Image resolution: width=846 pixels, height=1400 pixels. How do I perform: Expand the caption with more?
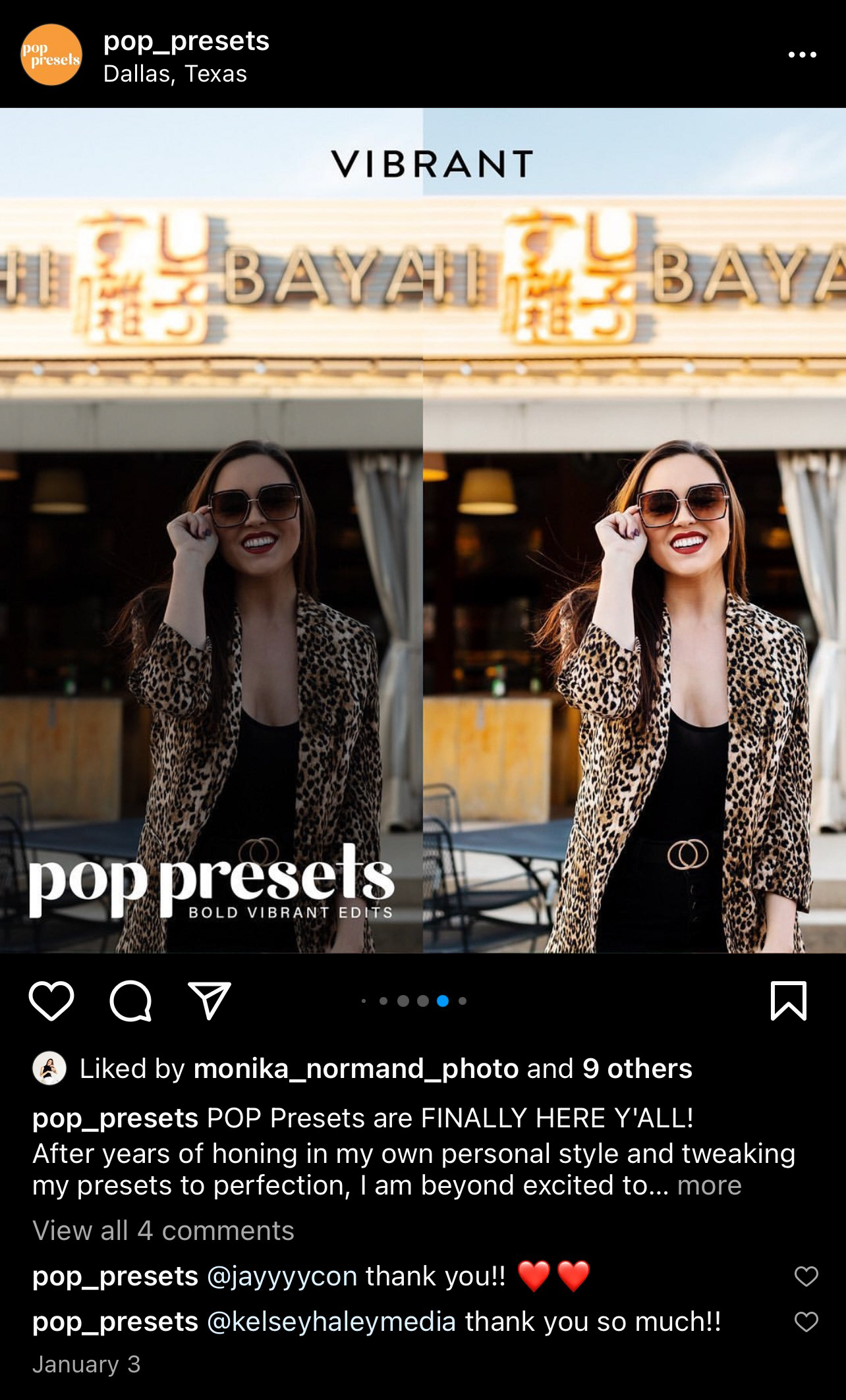pyautogui.click(x=709, y=1185)
